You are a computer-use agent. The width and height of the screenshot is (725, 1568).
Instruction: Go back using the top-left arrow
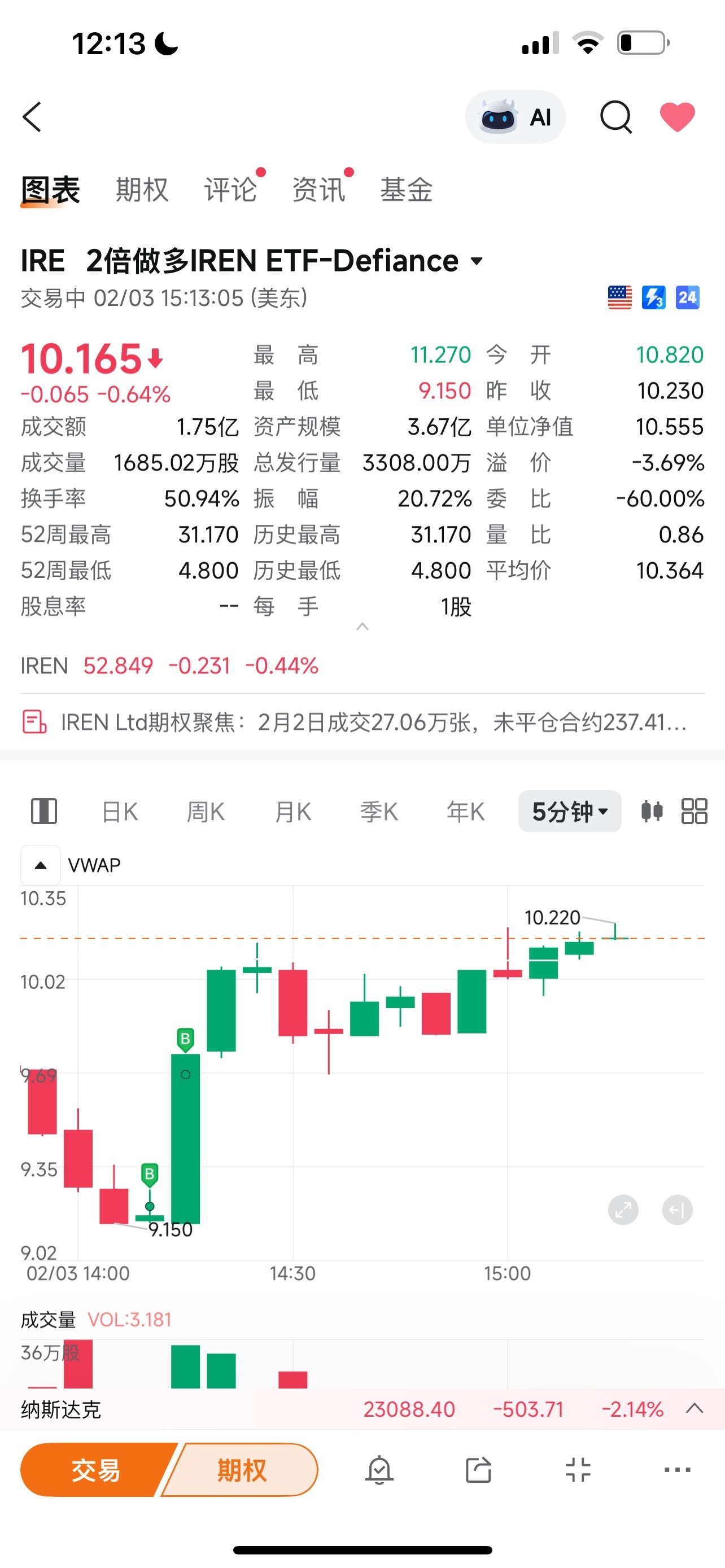pyautogui.click(x=32, y=117)
